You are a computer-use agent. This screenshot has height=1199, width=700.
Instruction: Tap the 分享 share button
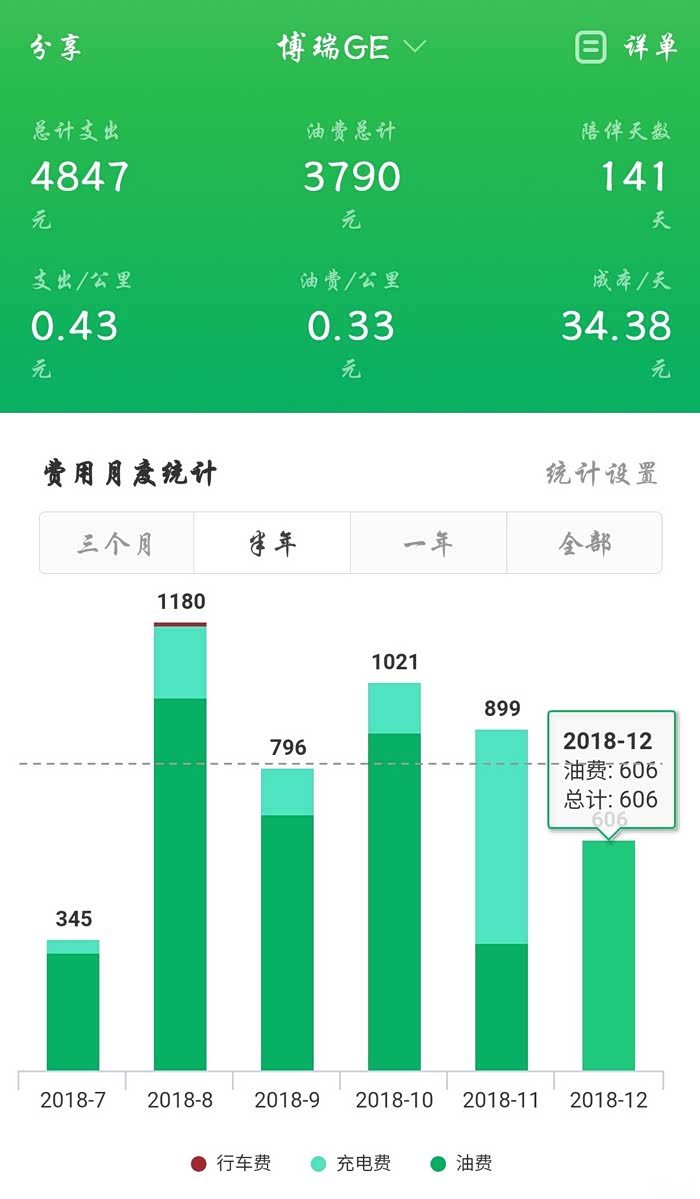[55, 47]
